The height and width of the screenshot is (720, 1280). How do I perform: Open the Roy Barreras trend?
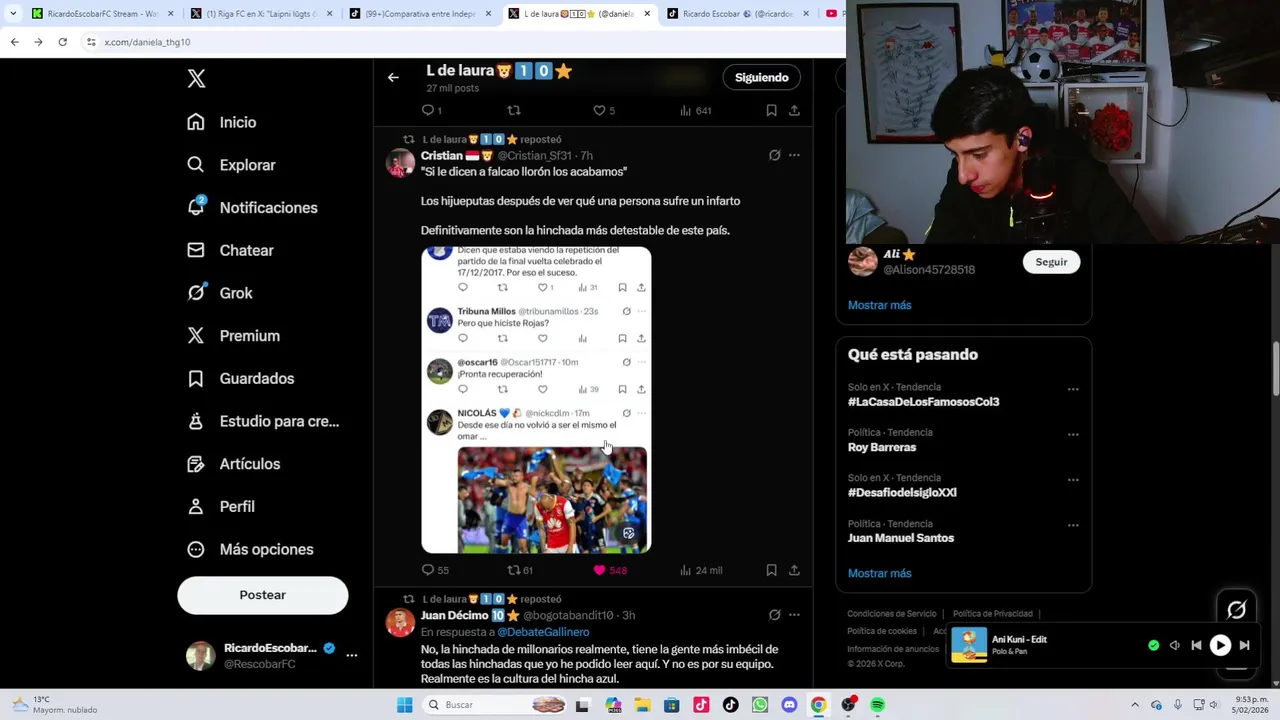point(882,447)
